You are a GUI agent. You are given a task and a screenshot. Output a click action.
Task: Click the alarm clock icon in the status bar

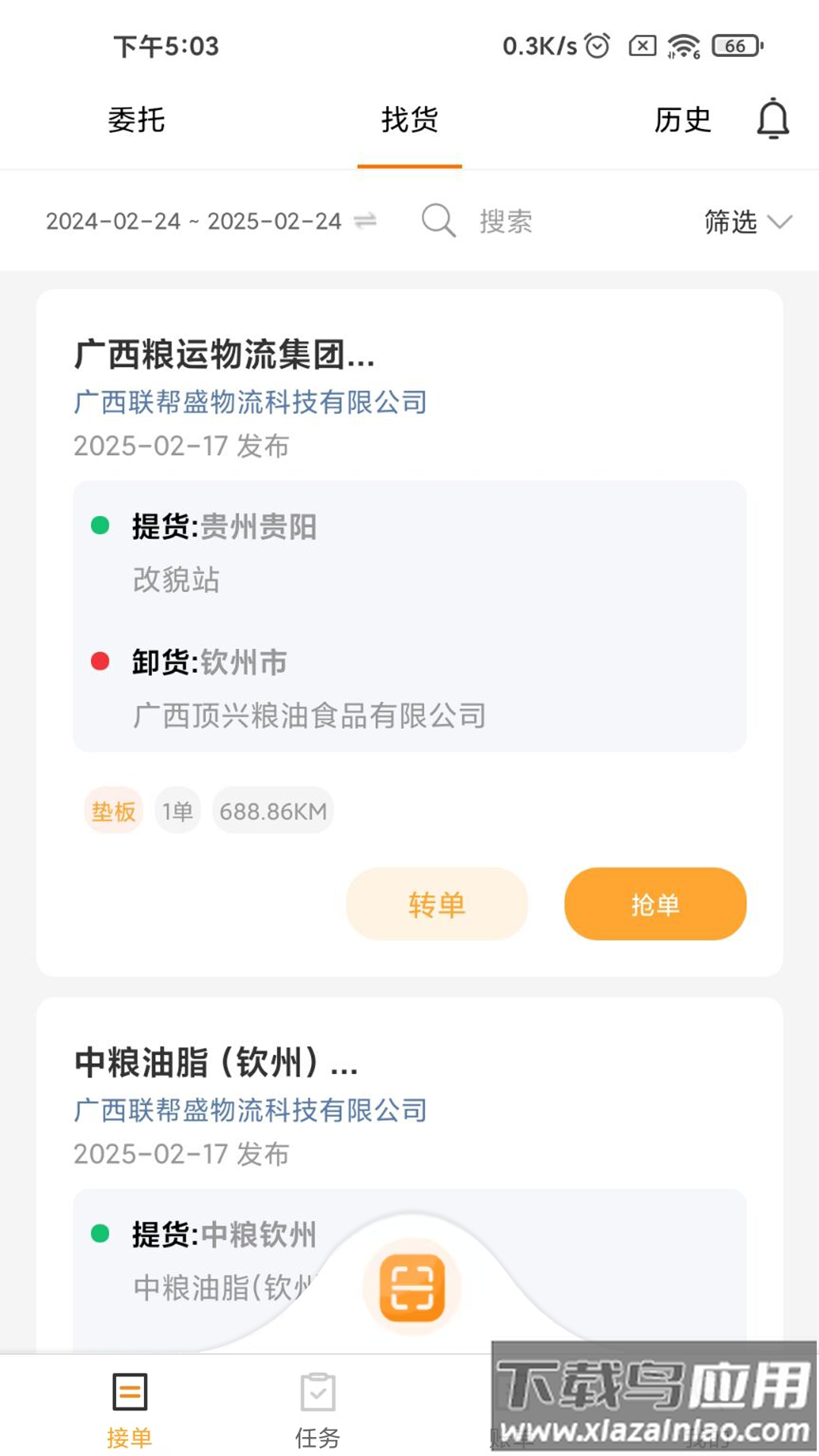point(598,45)
